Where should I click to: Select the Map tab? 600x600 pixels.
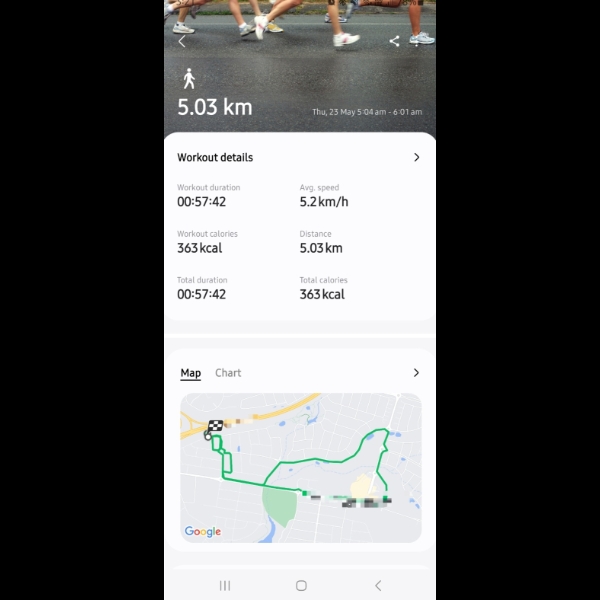(x=190, y=373)
